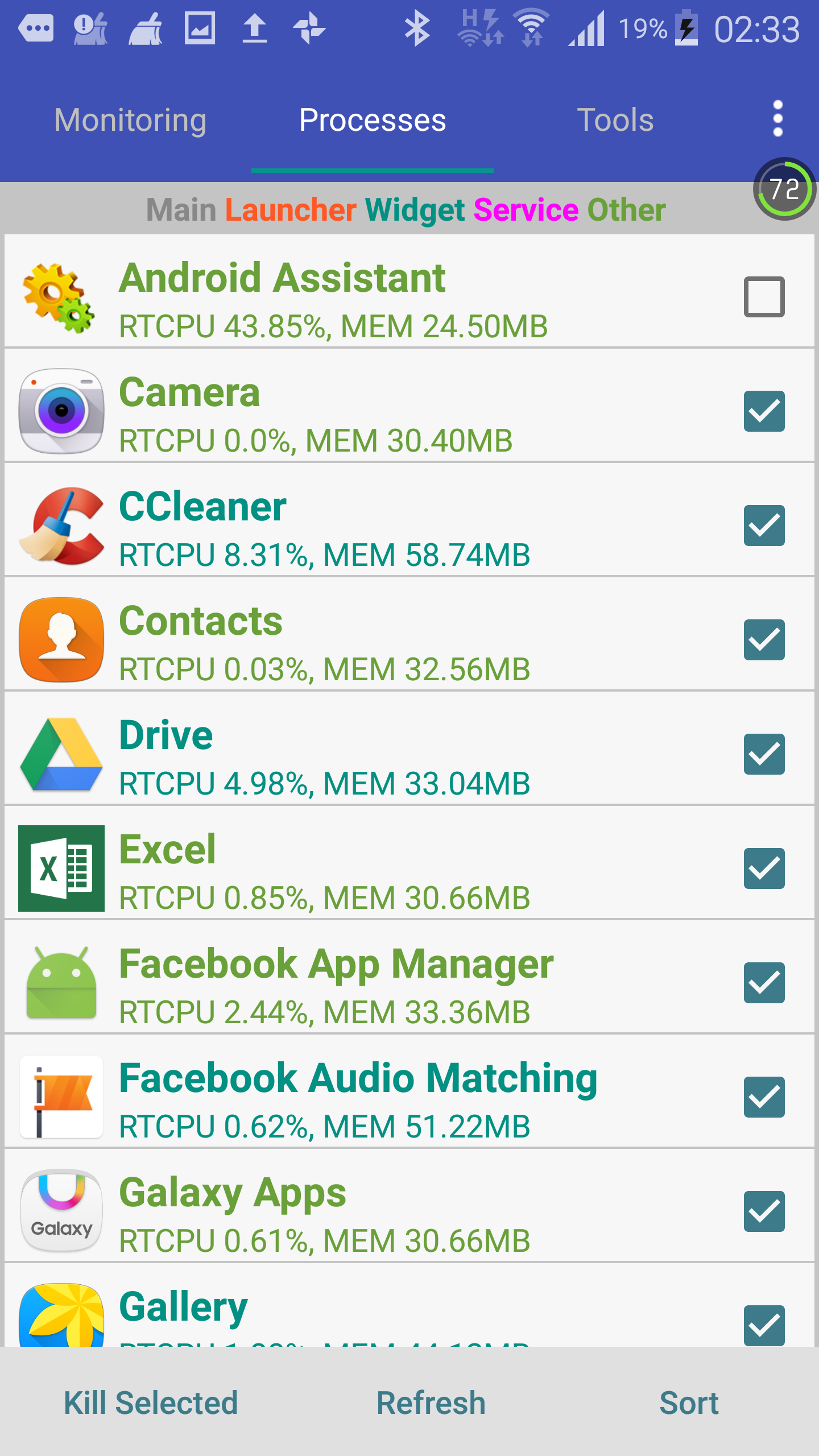The height and width of the screenshot is (1456, 819).
Task: Open the Sort options
Action: click(x=689, y=1403)
